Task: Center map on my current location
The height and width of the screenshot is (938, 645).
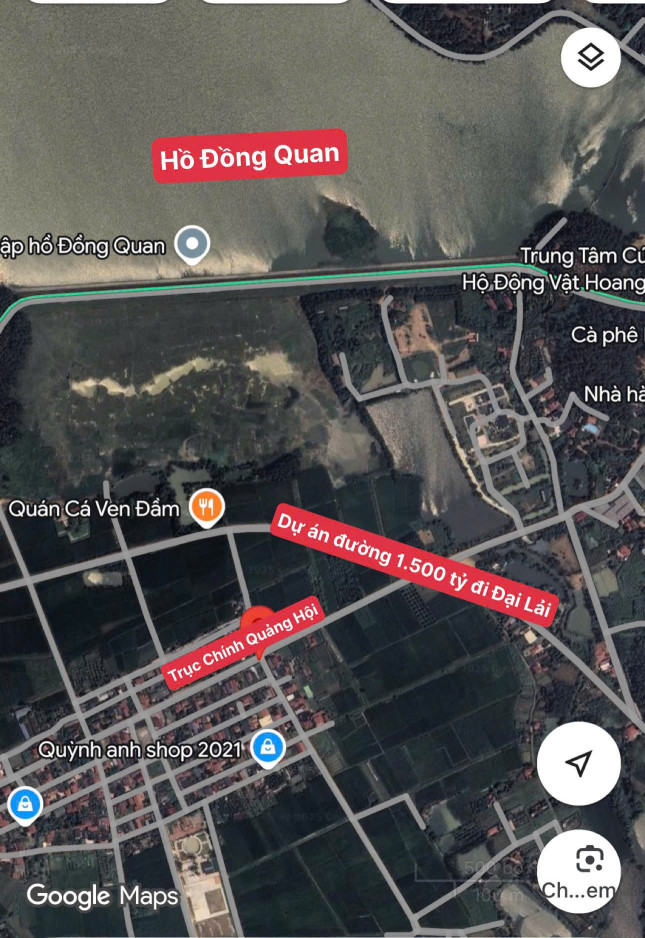Action: coord(578,763)
